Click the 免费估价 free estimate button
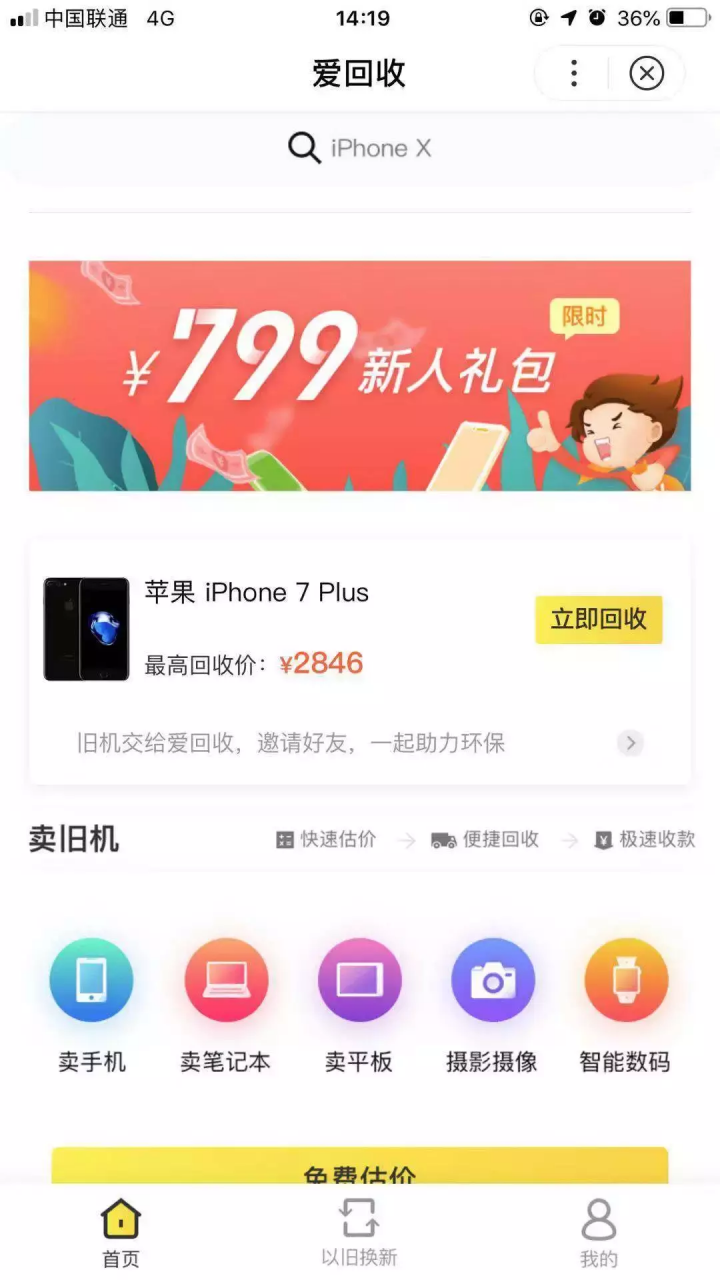Viewport: 720px width, 1280px height. coord(360,1172)
